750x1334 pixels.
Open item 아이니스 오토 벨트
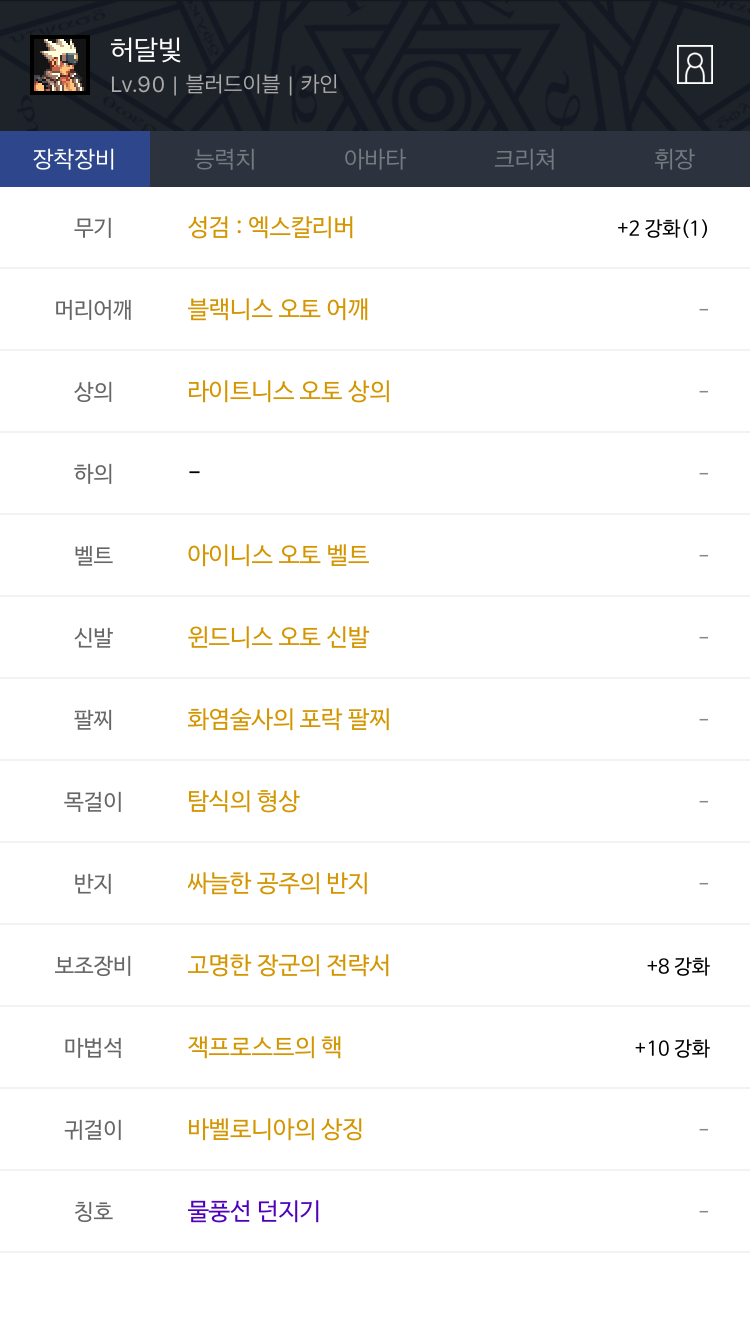(278, 555)
